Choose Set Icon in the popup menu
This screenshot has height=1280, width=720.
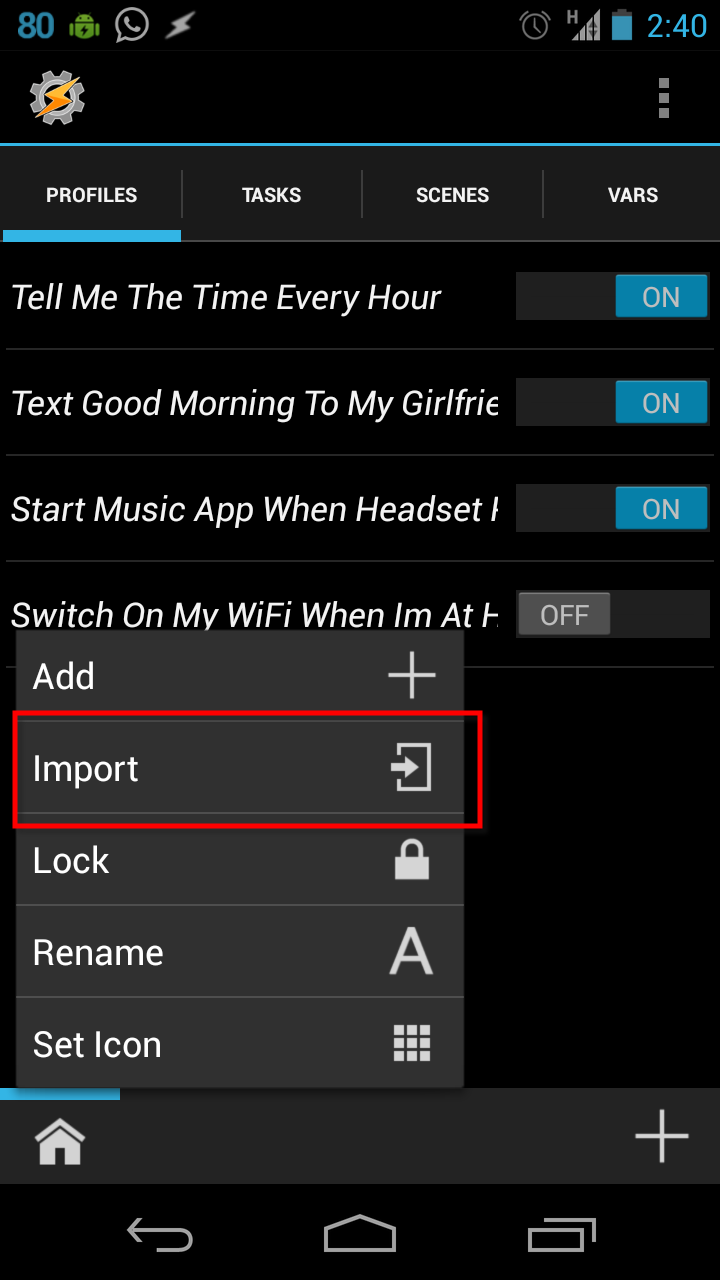pyautogui.click(x=240, y=1045)
